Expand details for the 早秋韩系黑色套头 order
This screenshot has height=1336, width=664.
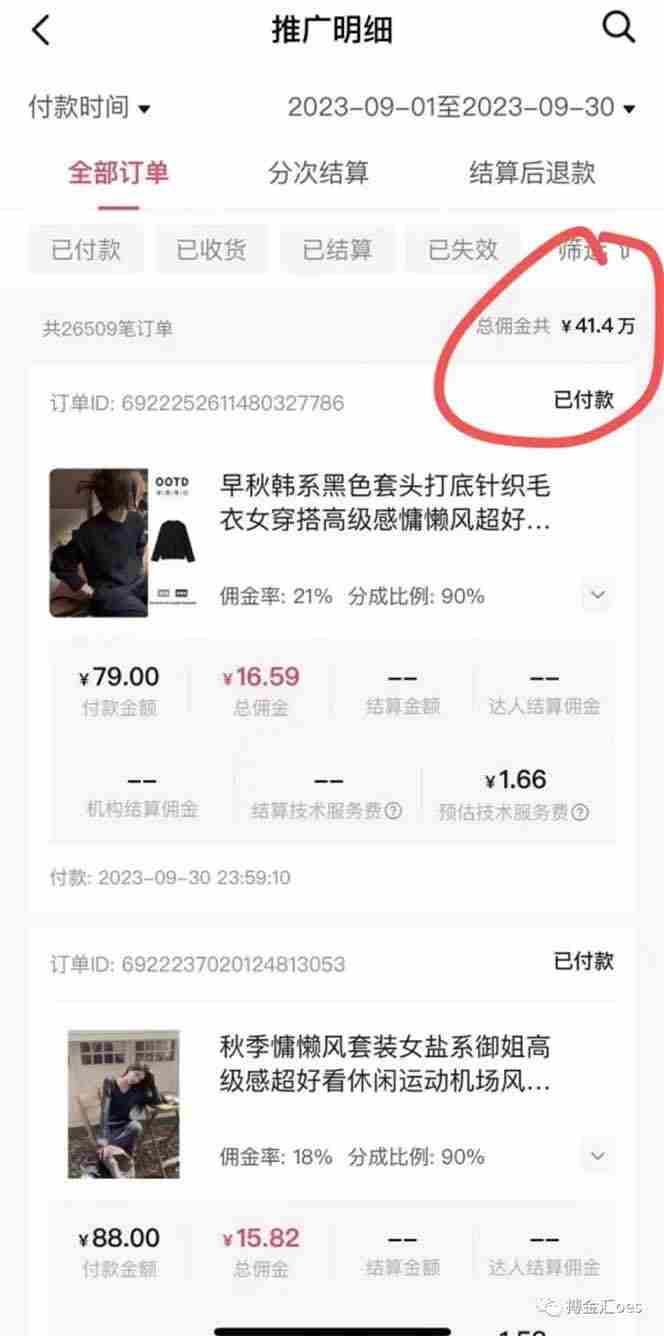597,596
